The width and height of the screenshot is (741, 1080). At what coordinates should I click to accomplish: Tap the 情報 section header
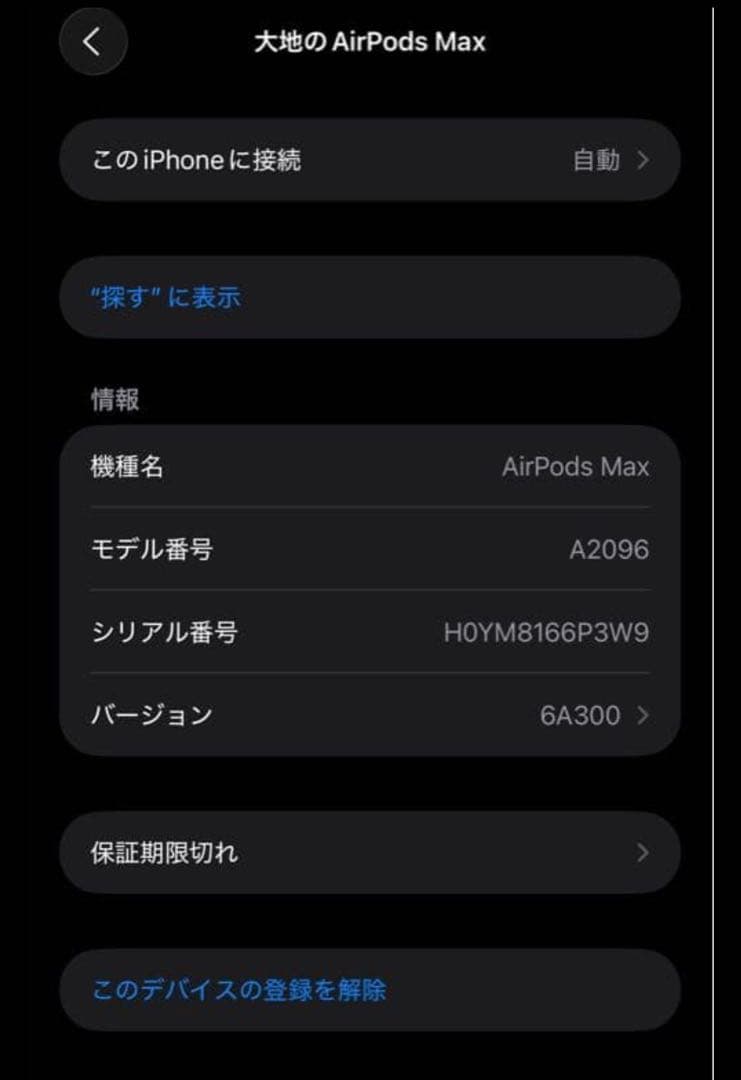(113, 397)
